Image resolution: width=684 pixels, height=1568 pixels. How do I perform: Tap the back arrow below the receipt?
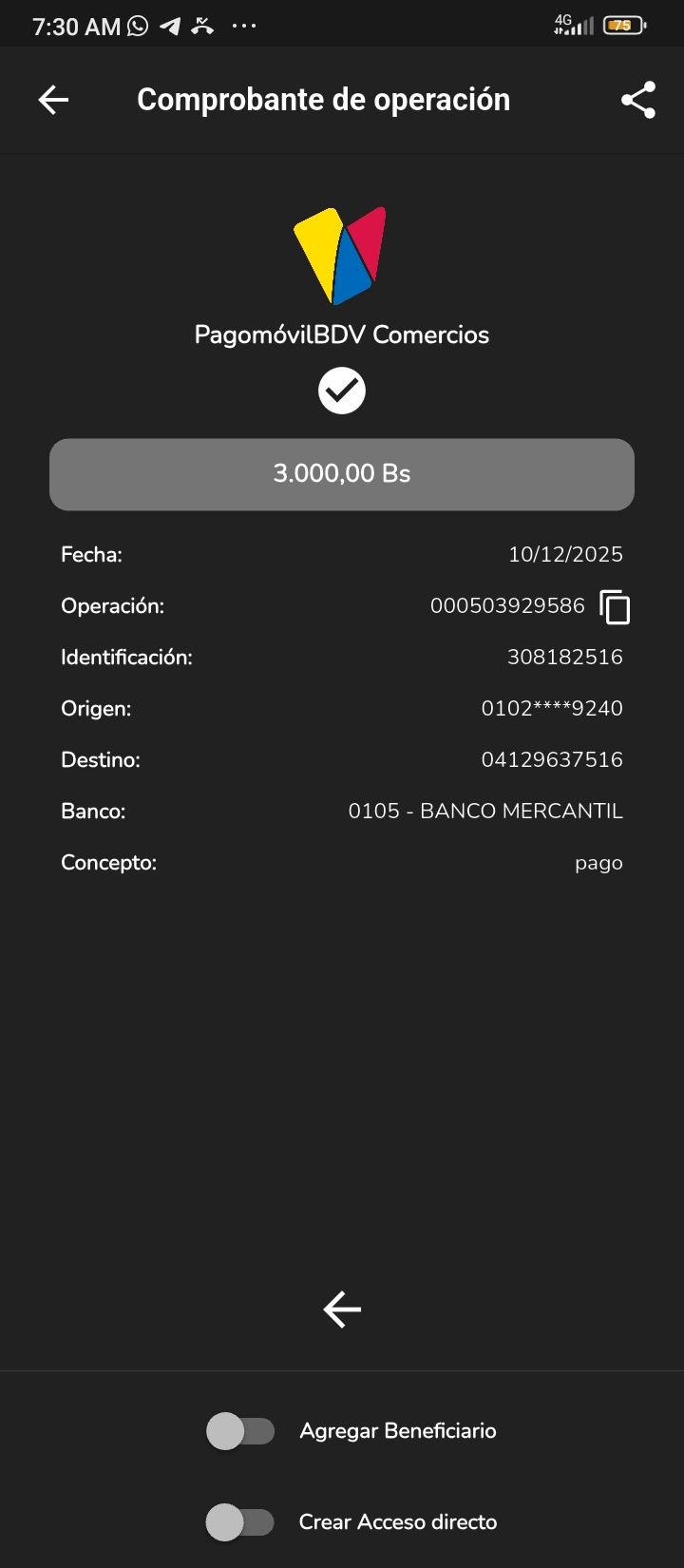(x=342, y=1310)
